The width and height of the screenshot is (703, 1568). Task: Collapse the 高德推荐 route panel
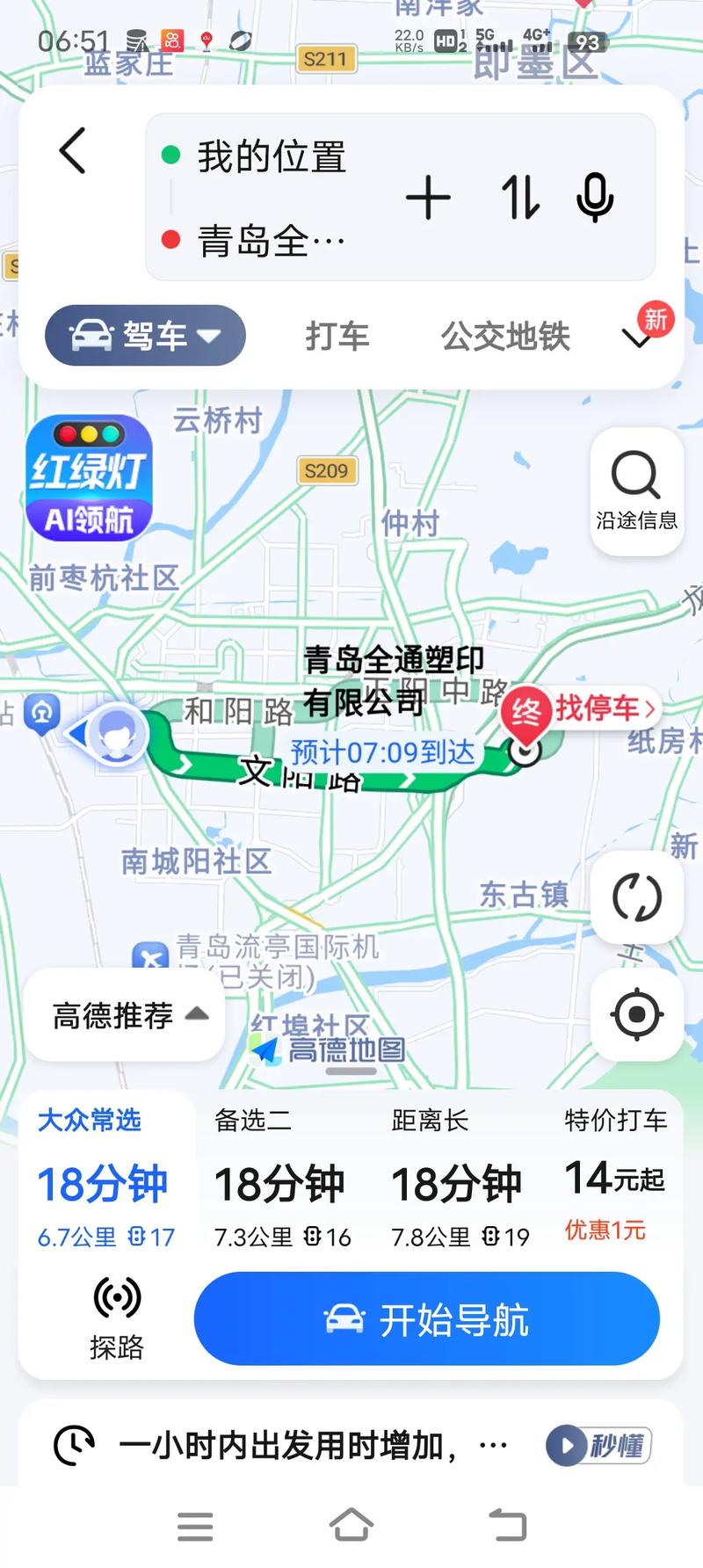(x=124, y=1014)
